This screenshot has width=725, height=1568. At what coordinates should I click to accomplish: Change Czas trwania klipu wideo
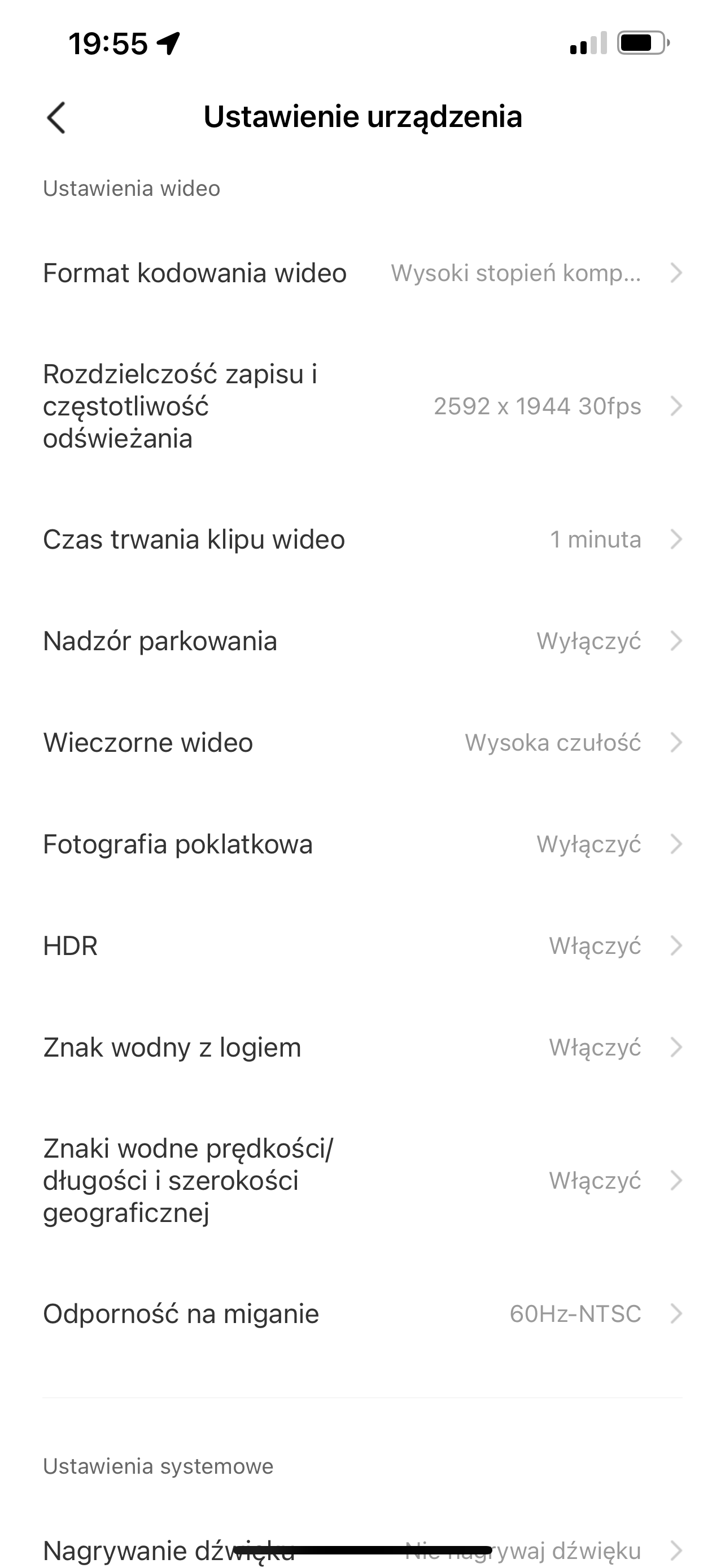click(x=362, y=539)
